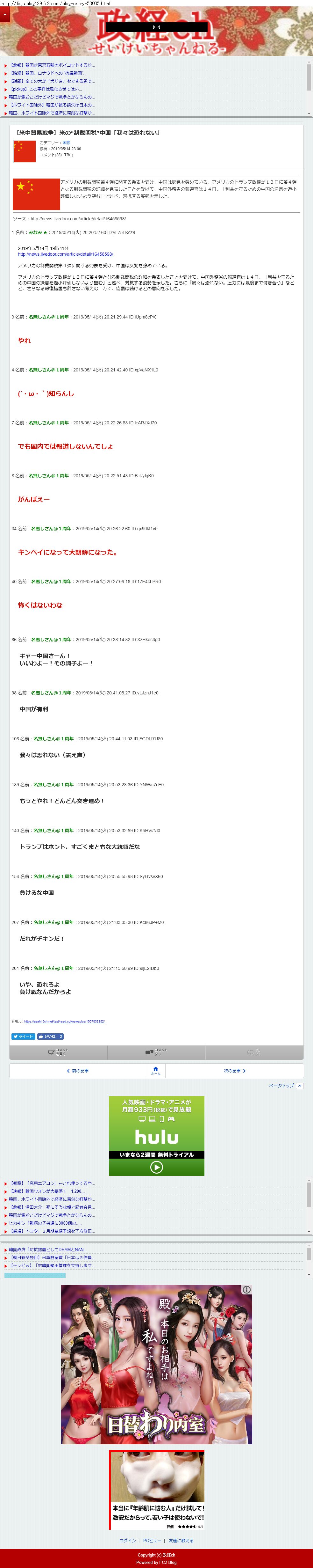Open the ログイン link in the footer
Image resolution: width=313 pixels, height=1568 pixels.
pyautogui.click(x=128, y=1540)
